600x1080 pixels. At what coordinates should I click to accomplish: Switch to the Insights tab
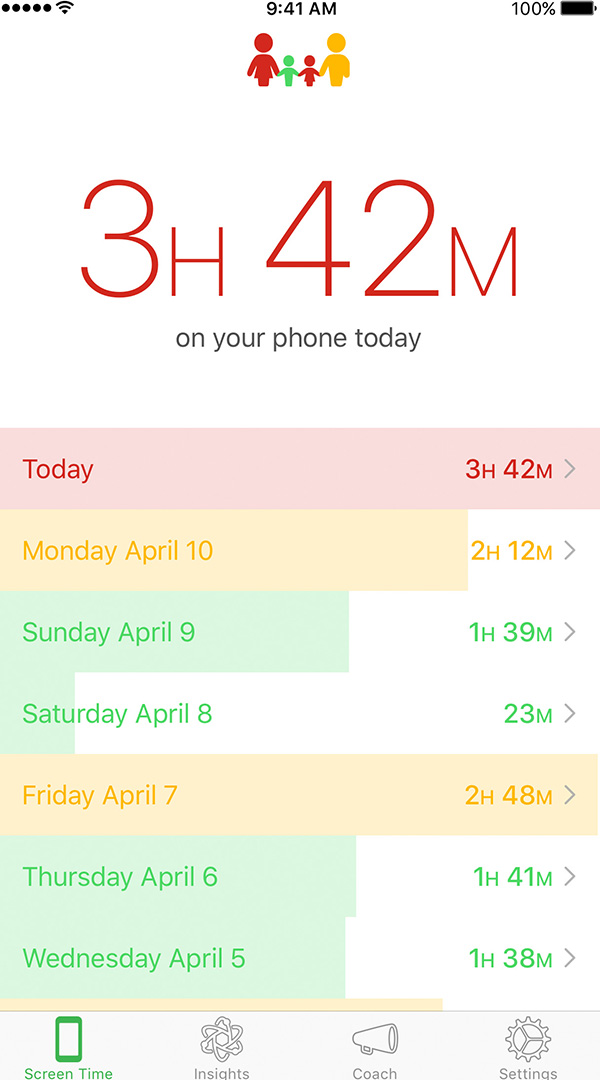pos(222,1047)
